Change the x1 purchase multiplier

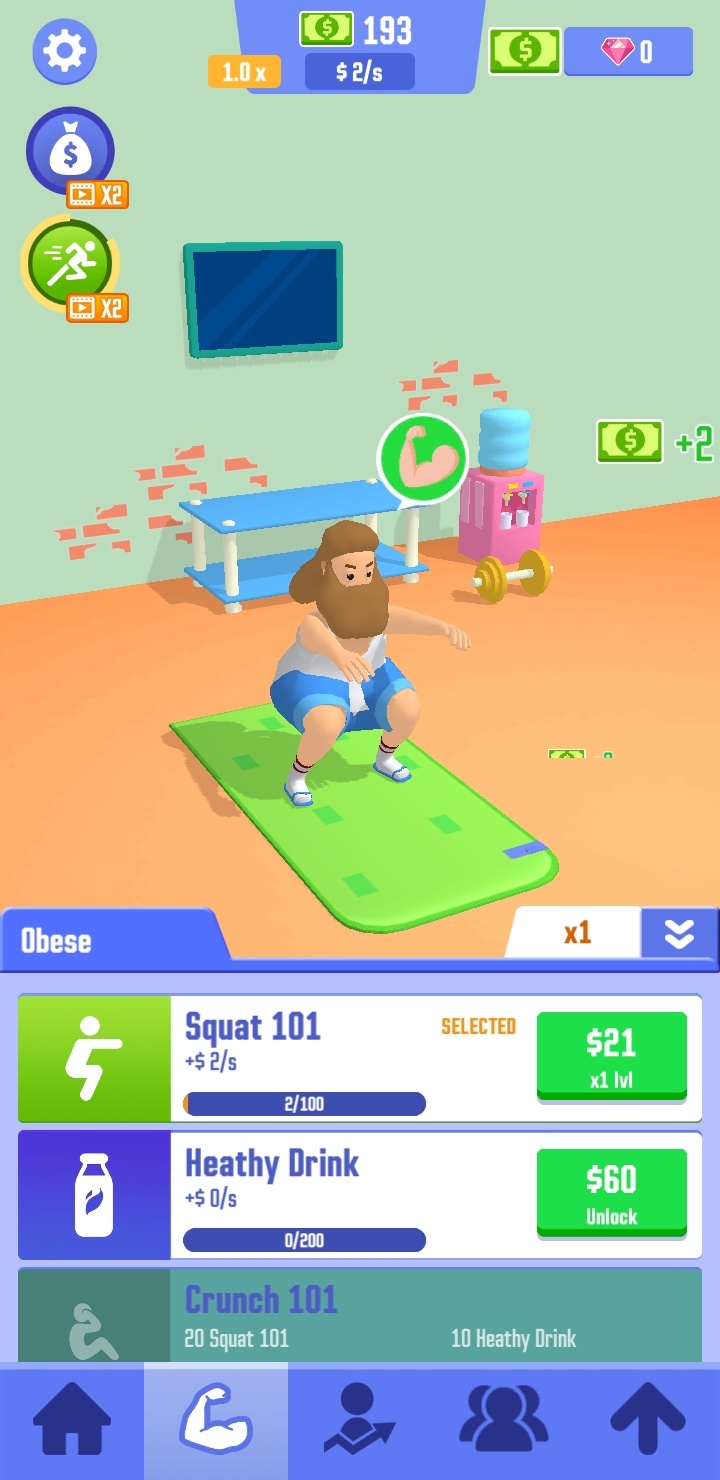pos(577,933)
